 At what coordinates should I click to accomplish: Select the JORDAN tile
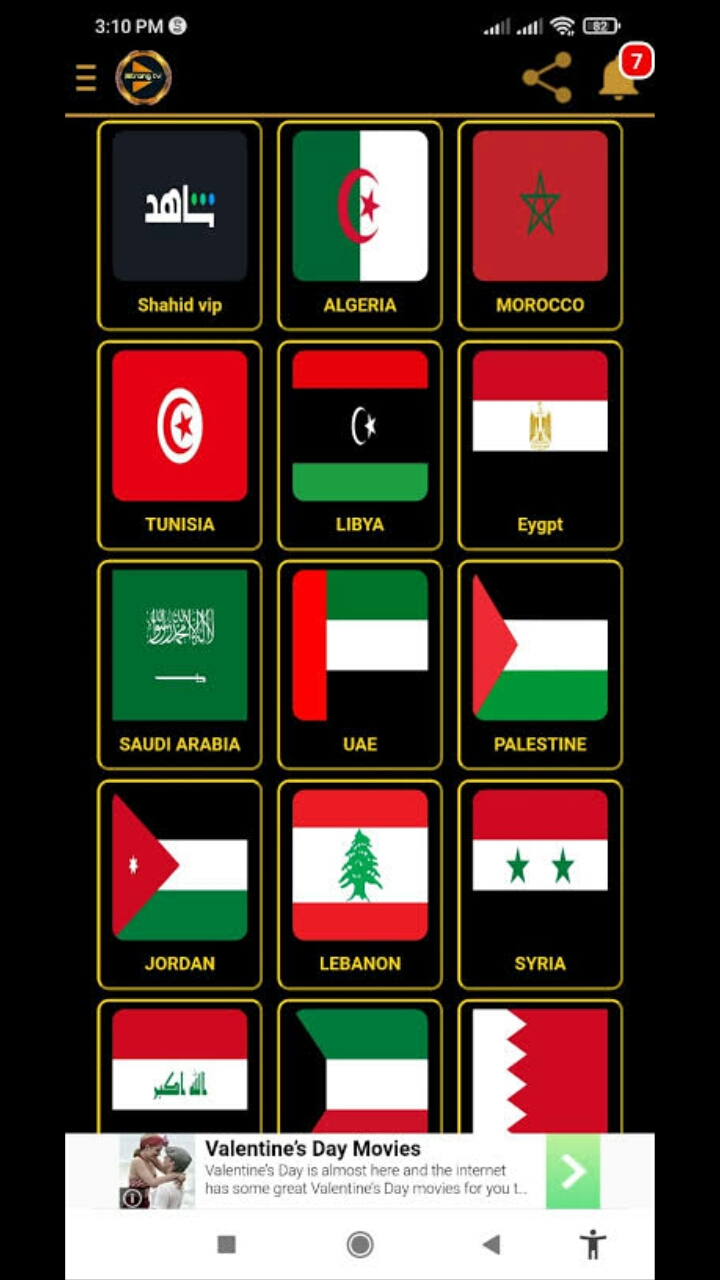point(180,885)
